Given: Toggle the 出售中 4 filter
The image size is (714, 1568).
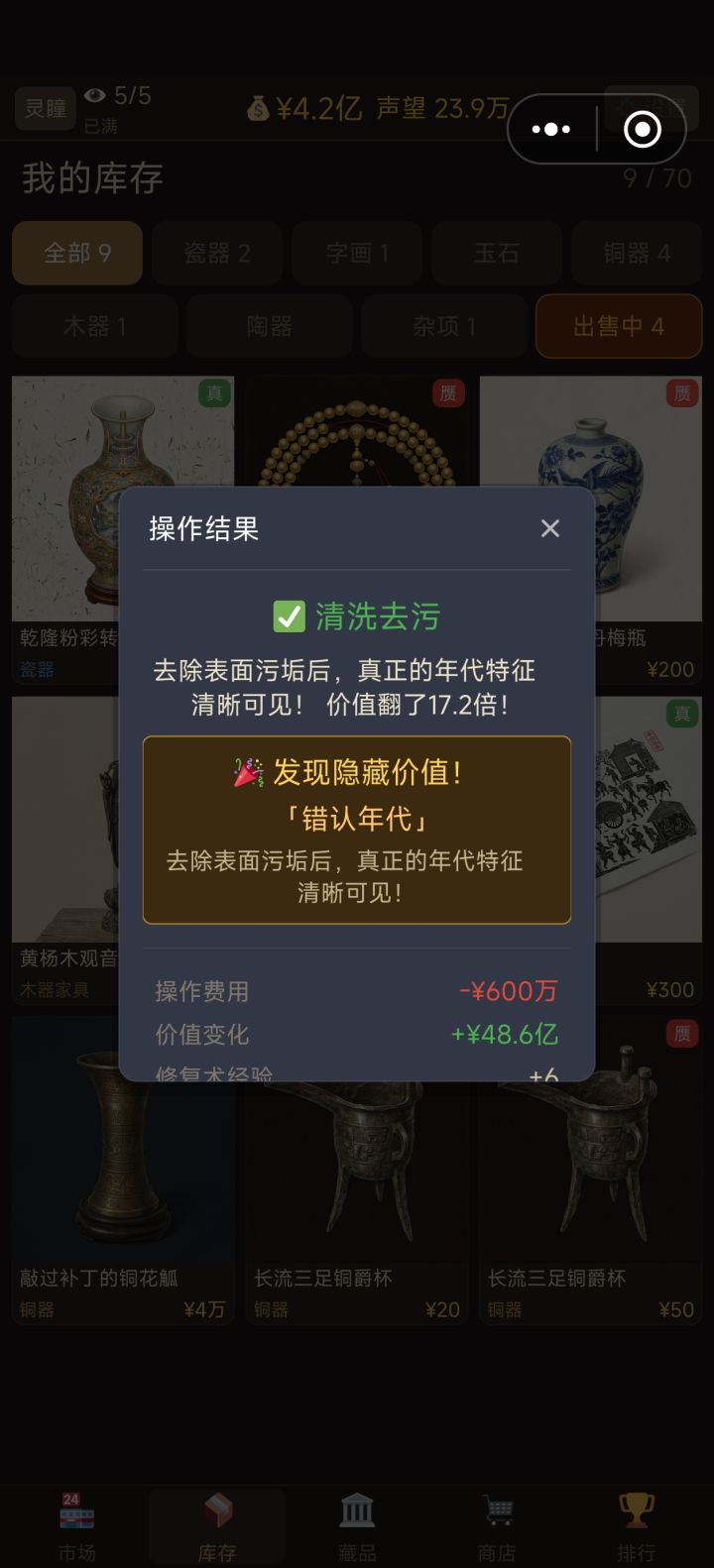Looking at the screenshot, I should click(x=618, y=326).
